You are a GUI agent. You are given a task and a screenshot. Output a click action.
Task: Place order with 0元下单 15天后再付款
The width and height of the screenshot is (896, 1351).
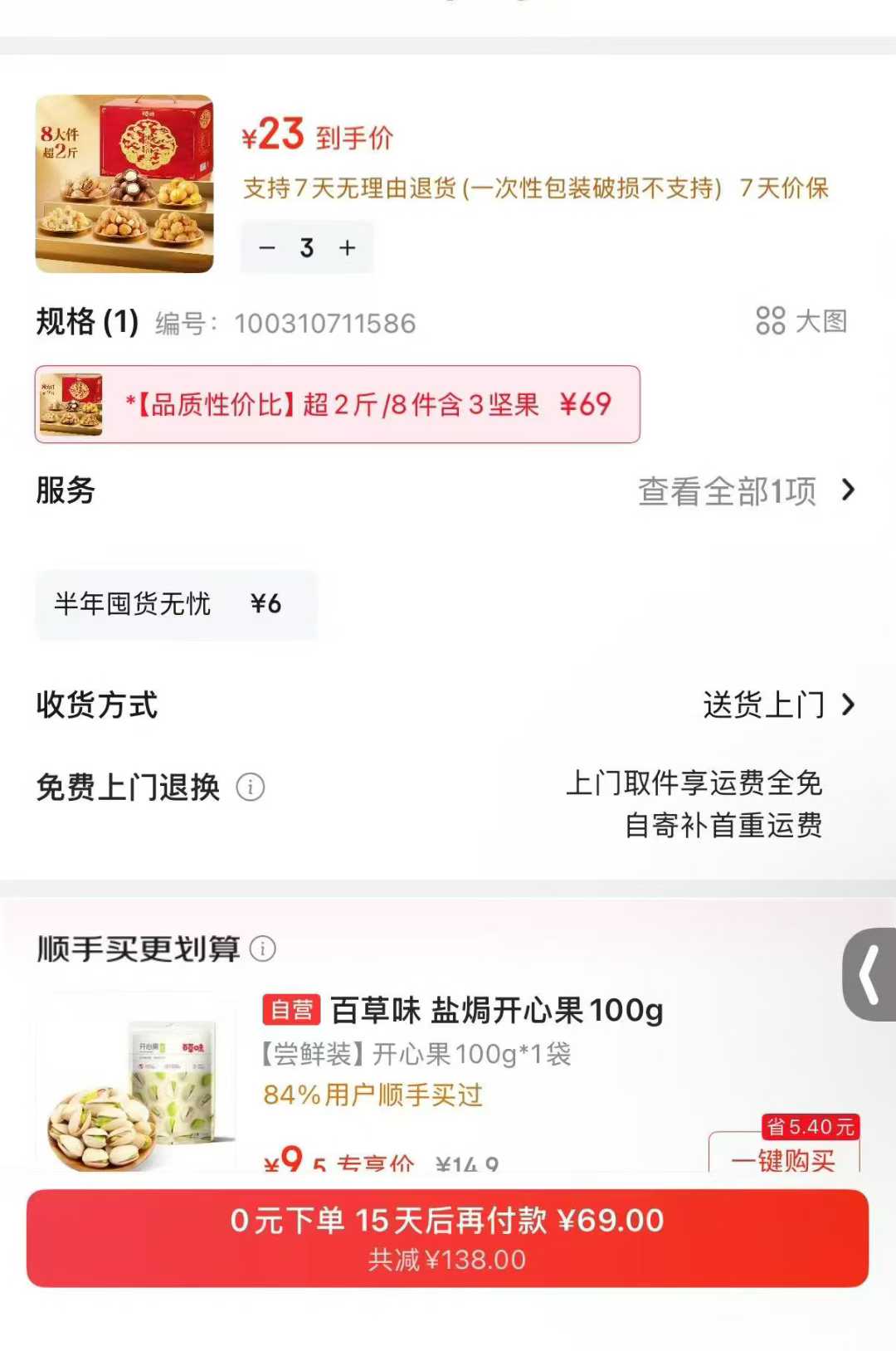click(448, 1238)
